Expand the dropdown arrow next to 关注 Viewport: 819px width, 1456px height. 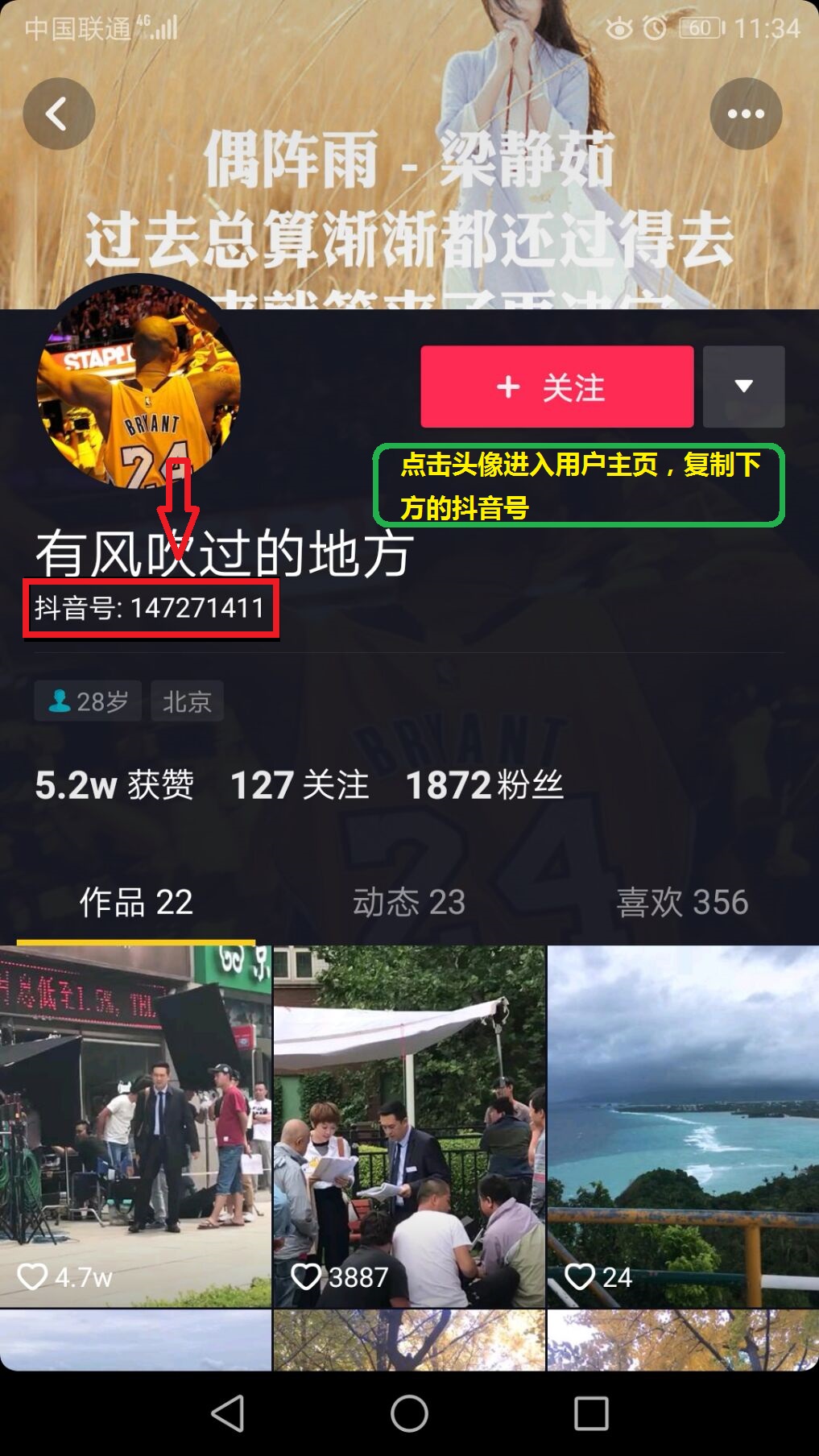point(743,387)
